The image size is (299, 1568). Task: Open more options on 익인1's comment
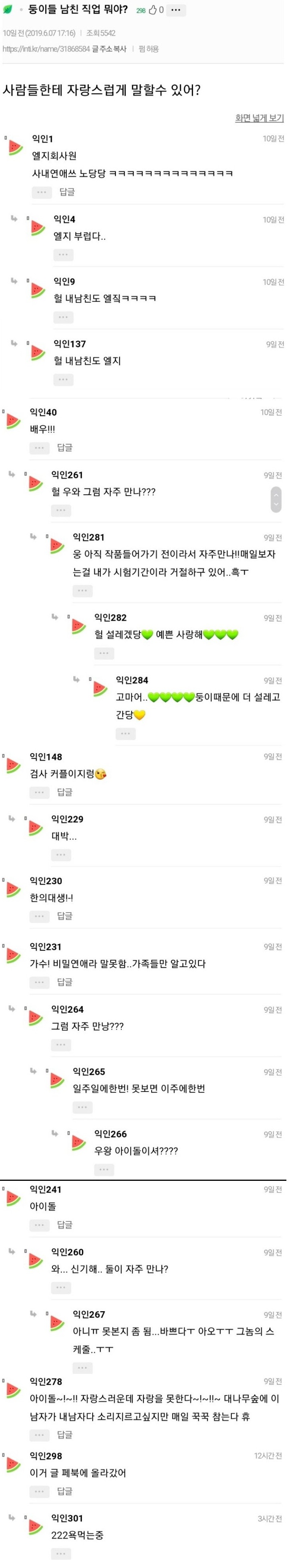tap(41, 192)
